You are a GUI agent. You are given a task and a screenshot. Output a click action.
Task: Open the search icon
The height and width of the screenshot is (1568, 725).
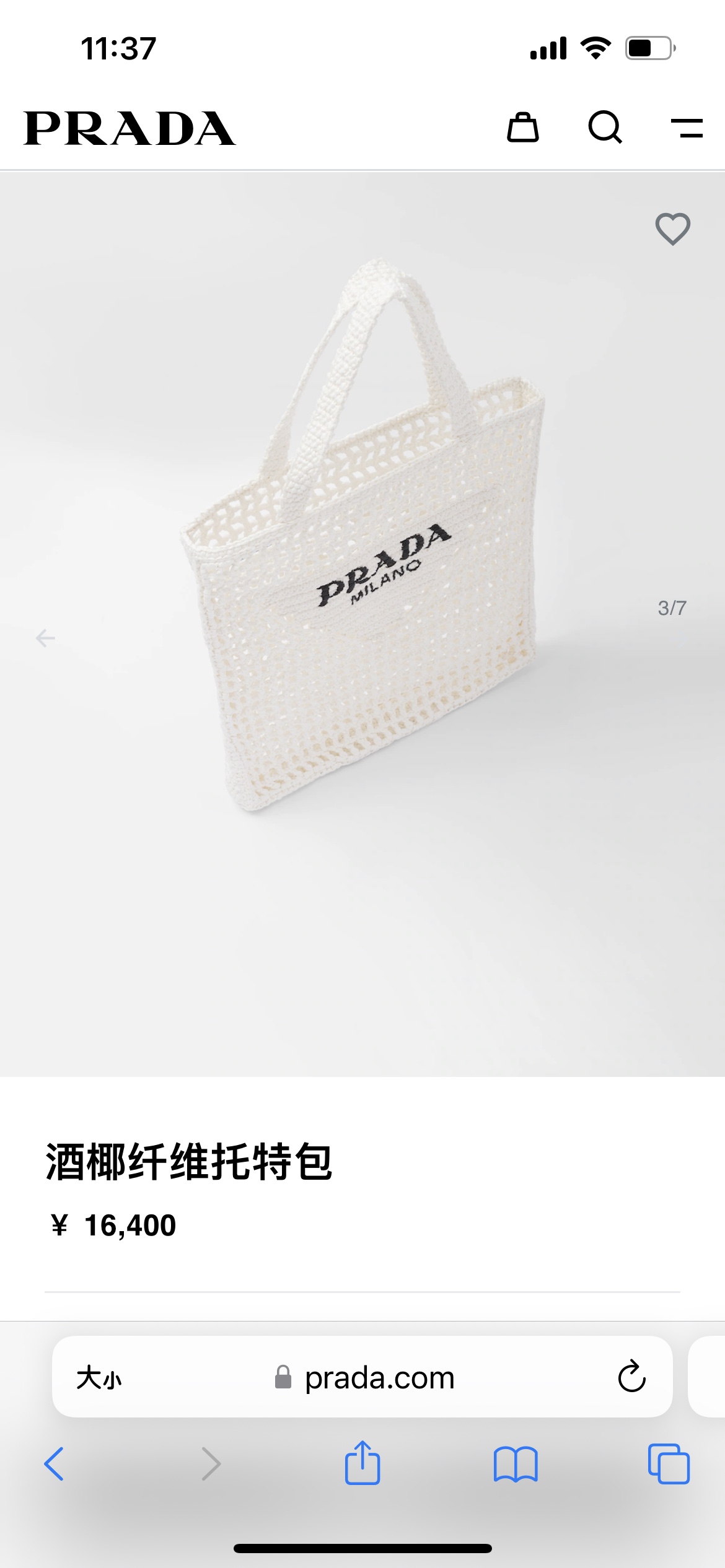coord(605,128)
